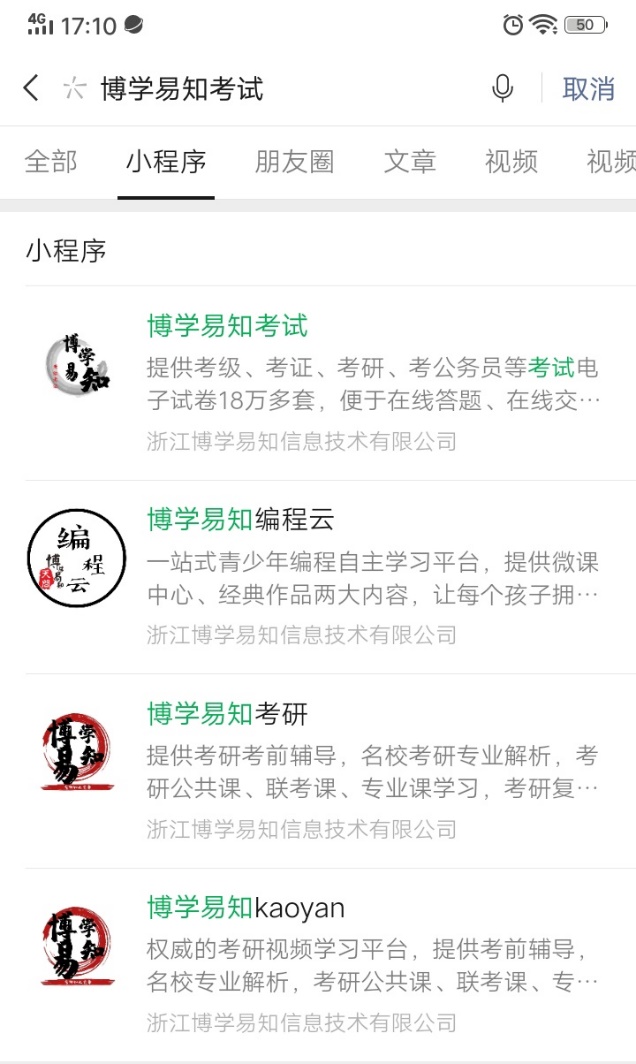Tap the microphone voice search icon
This screenshot has height=1064, width=636.
[x=502, y=88]
